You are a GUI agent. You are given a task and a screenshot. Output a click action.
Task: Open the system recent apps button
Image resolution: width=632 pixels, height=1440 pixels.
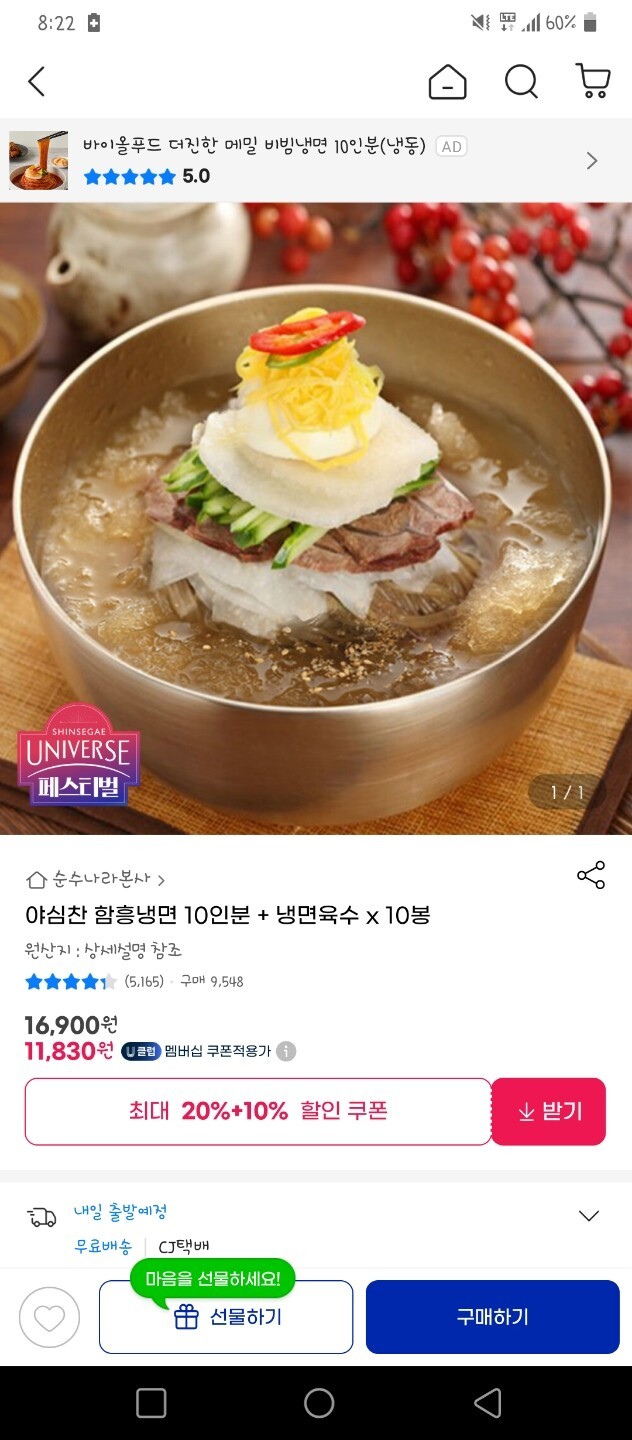pyautogui.click(x=151, y=1403)
